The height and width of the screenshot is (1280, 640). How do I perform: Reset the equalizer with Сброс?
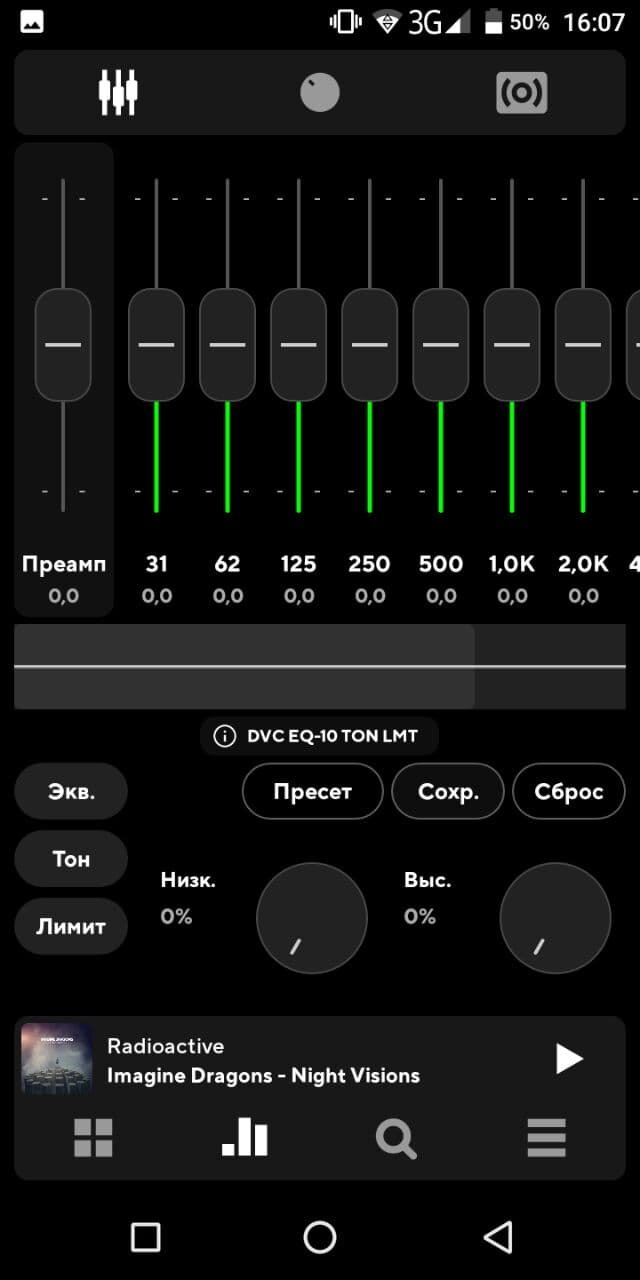tap(569, 791)
